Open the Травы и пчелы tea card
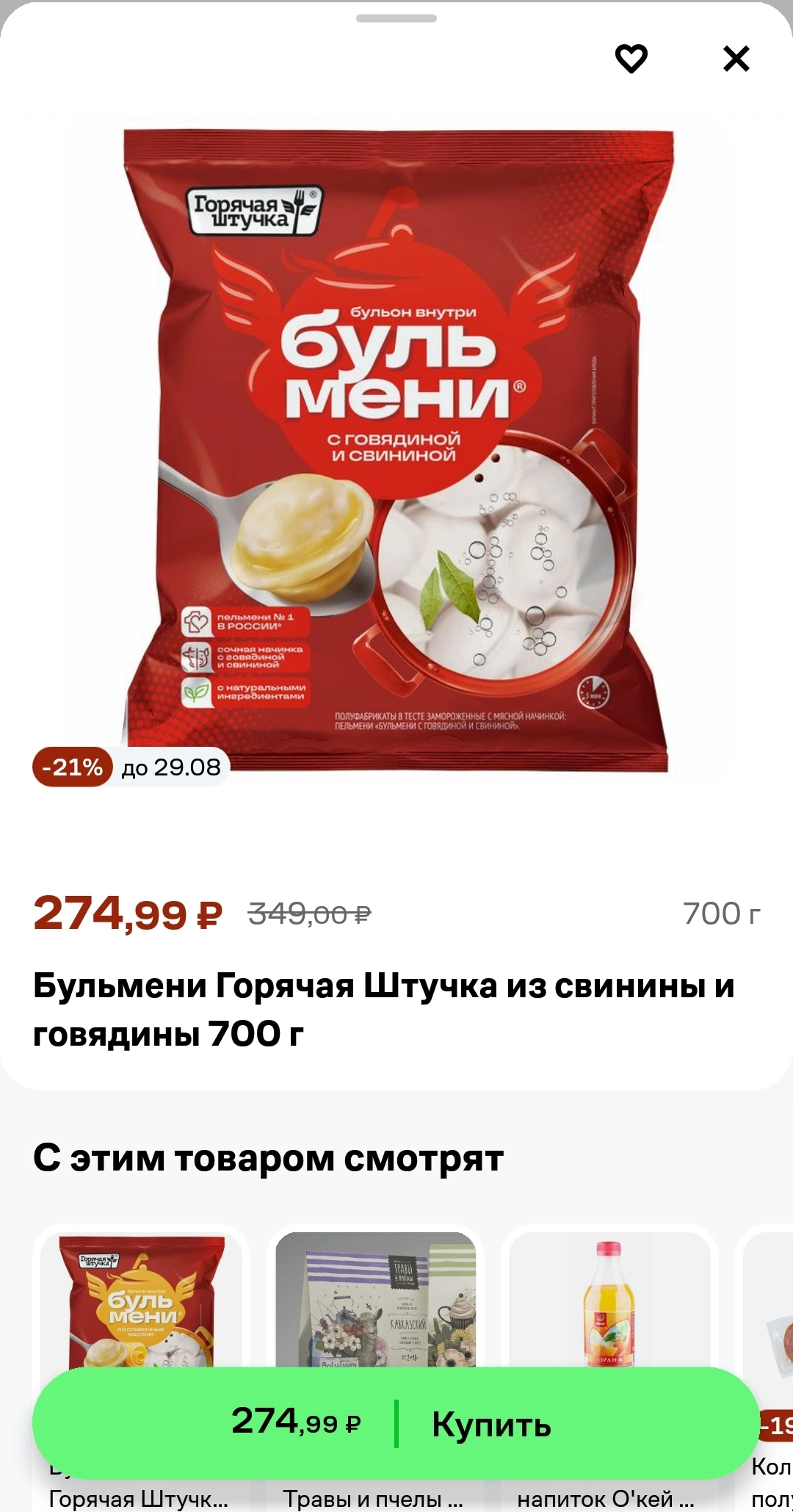Image resolution: width=793 pixels, height=1512 pixels. (x=375, y=1300)
